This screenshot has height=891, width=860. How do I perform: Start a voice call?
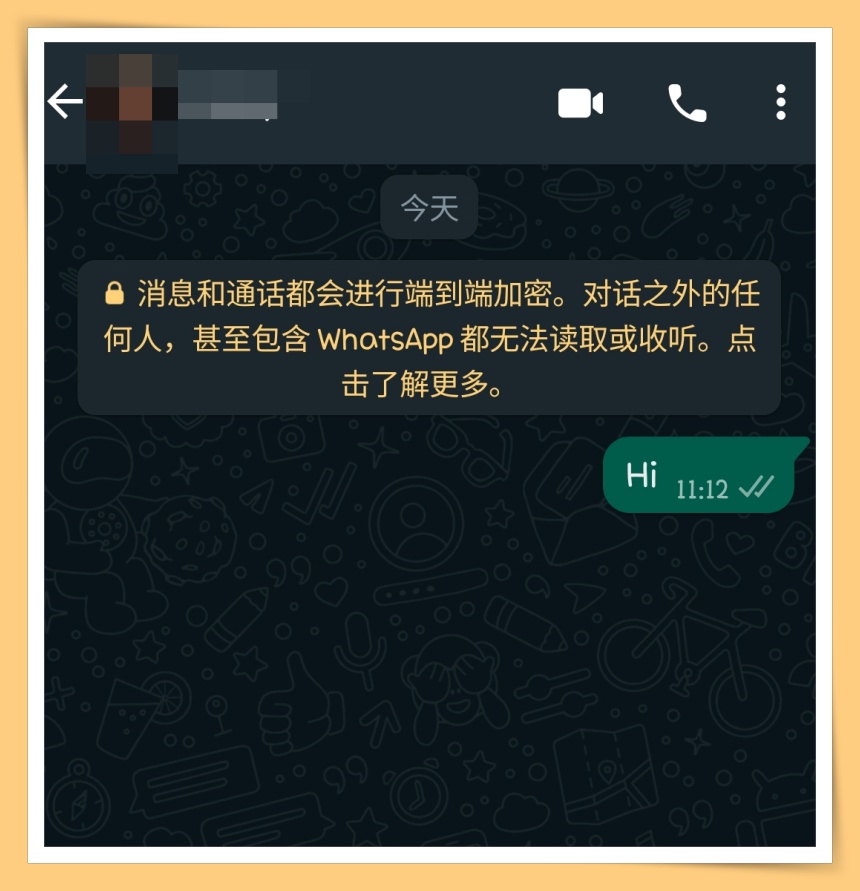pyautogui.click(x=687, y=103)
